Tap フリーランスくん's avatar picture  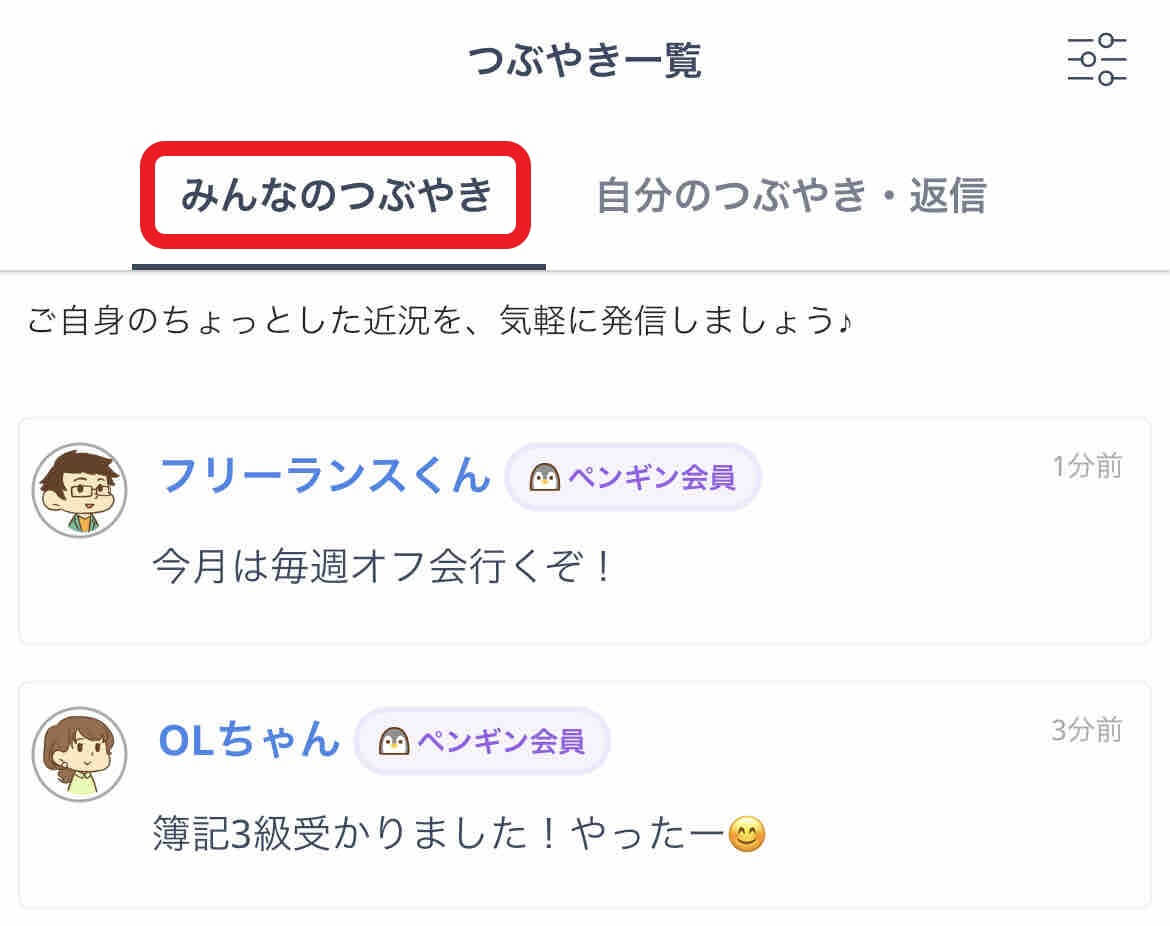click(x=80, y=490)
